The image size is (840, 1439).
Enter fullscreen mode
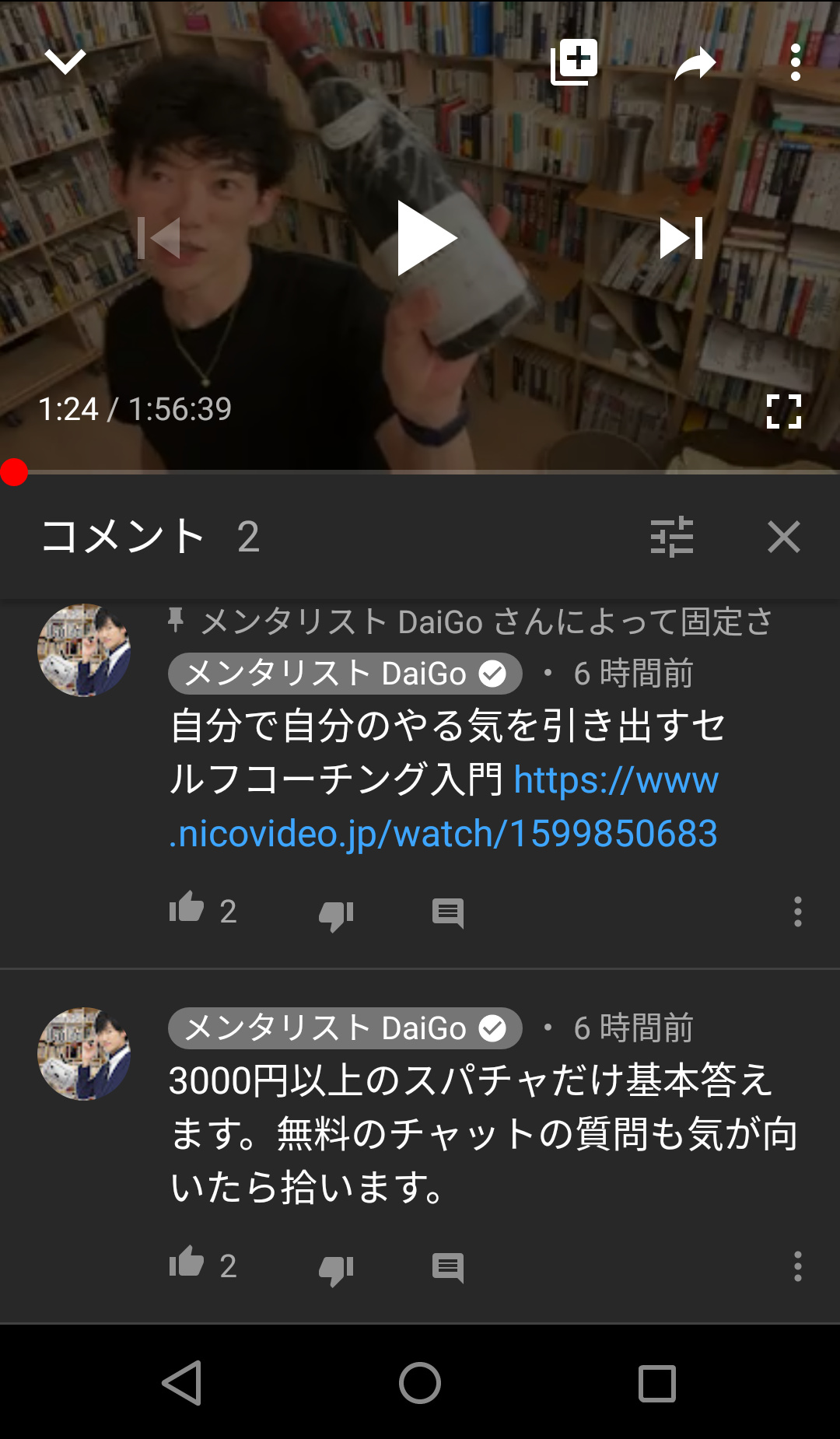(784, 411)
